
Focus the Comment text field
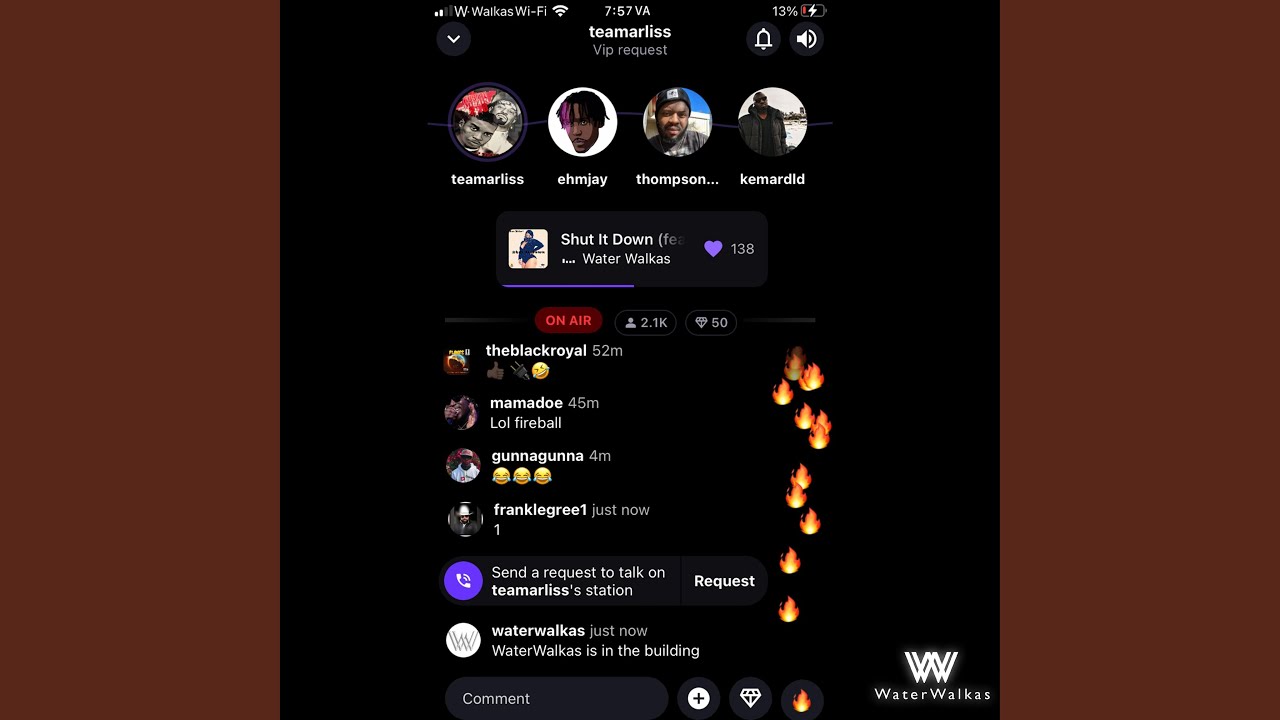[x=556, y=698]
